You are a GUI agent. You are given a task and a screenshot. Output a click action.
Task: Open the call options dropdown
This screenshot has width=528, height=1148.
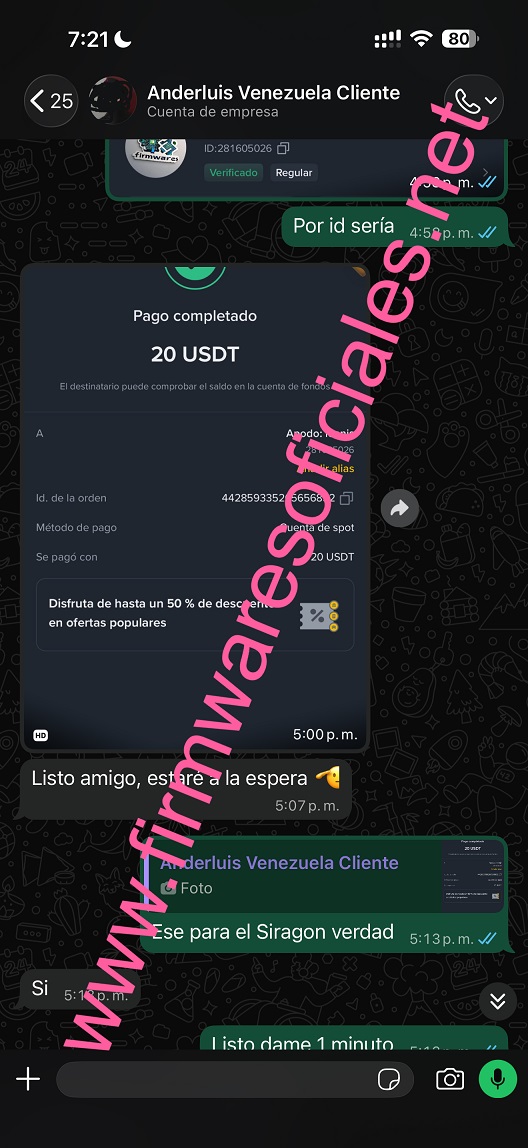point(474,100)
